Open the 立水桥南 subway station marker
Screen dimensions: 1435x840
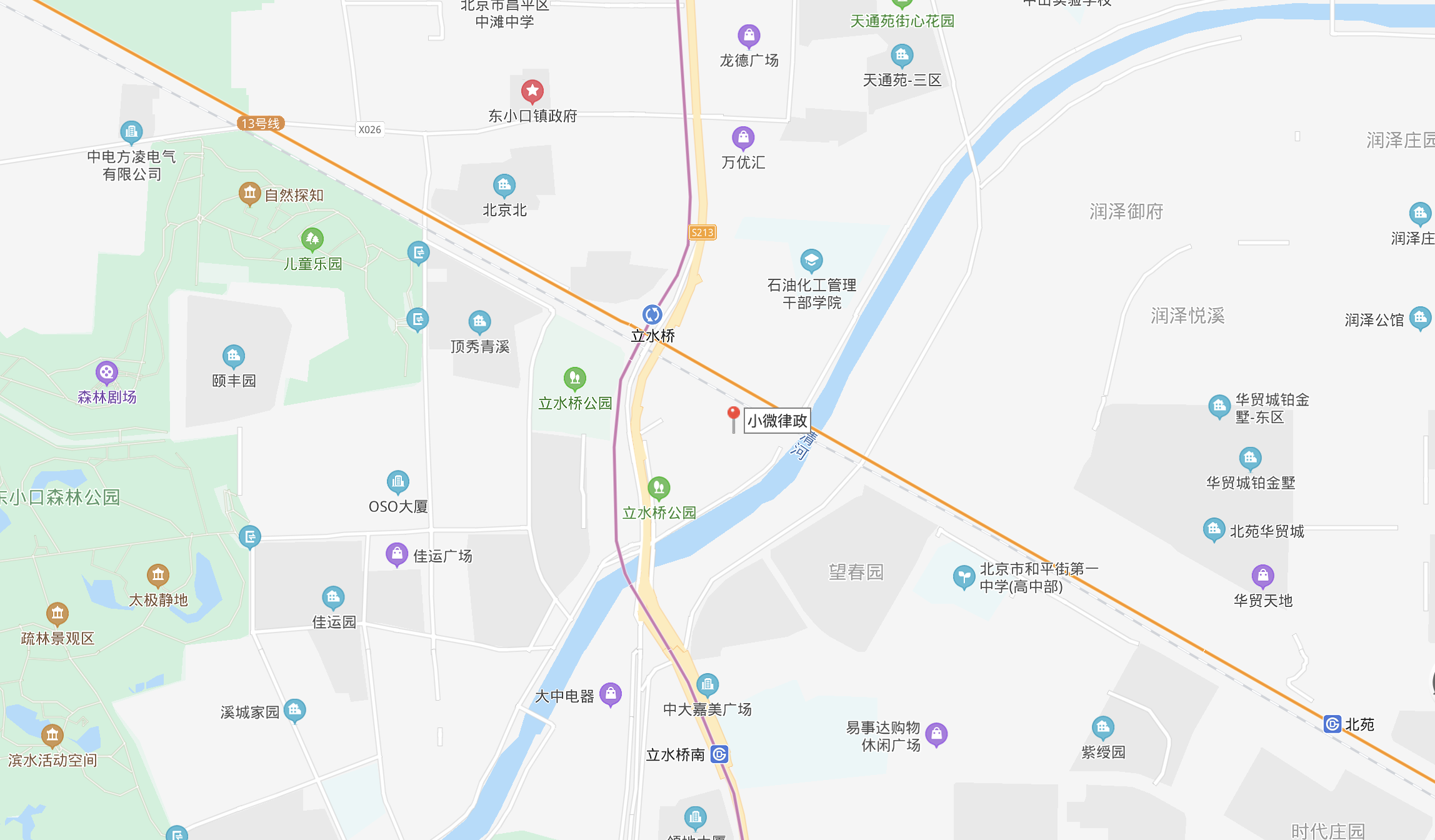click(719, 754)
